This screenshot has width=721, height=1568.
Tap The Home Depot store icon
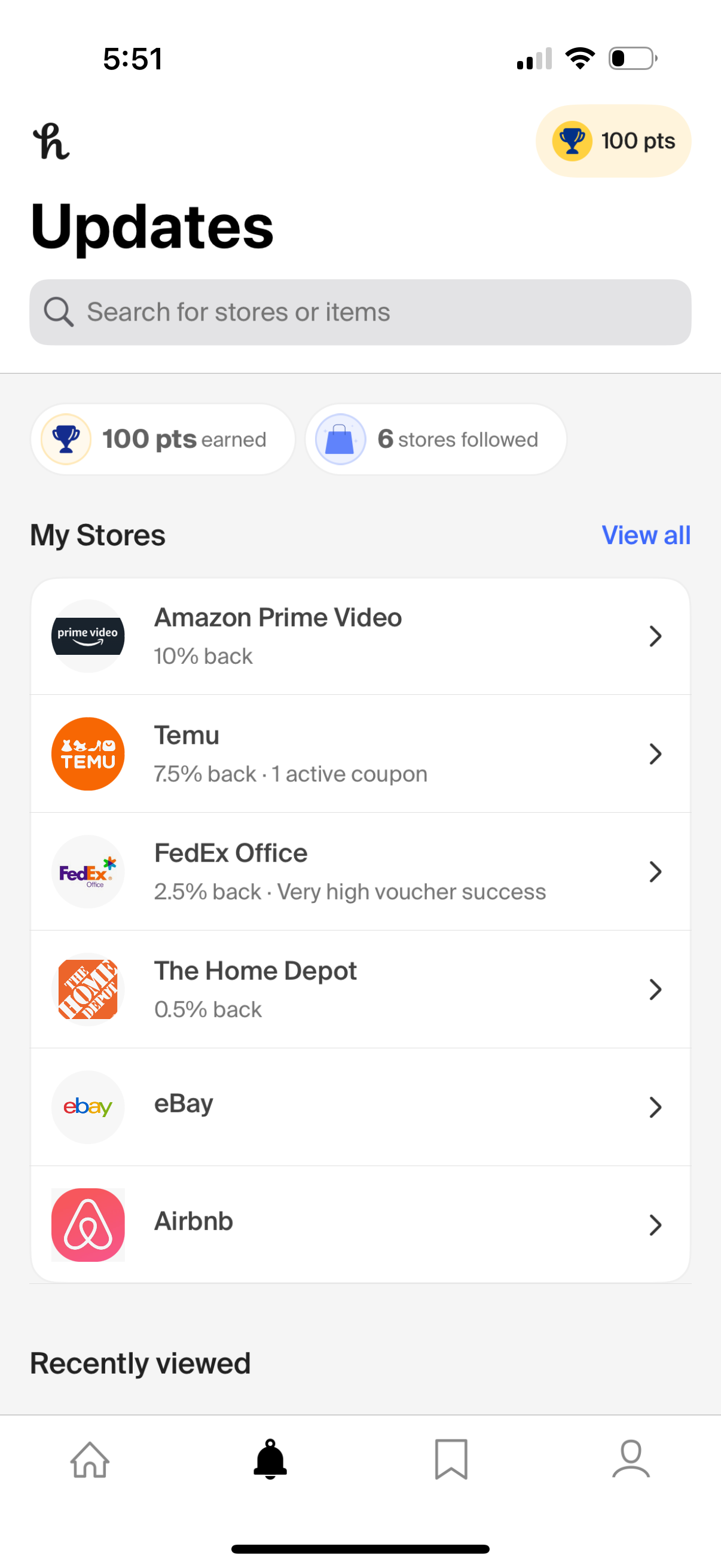88,989
